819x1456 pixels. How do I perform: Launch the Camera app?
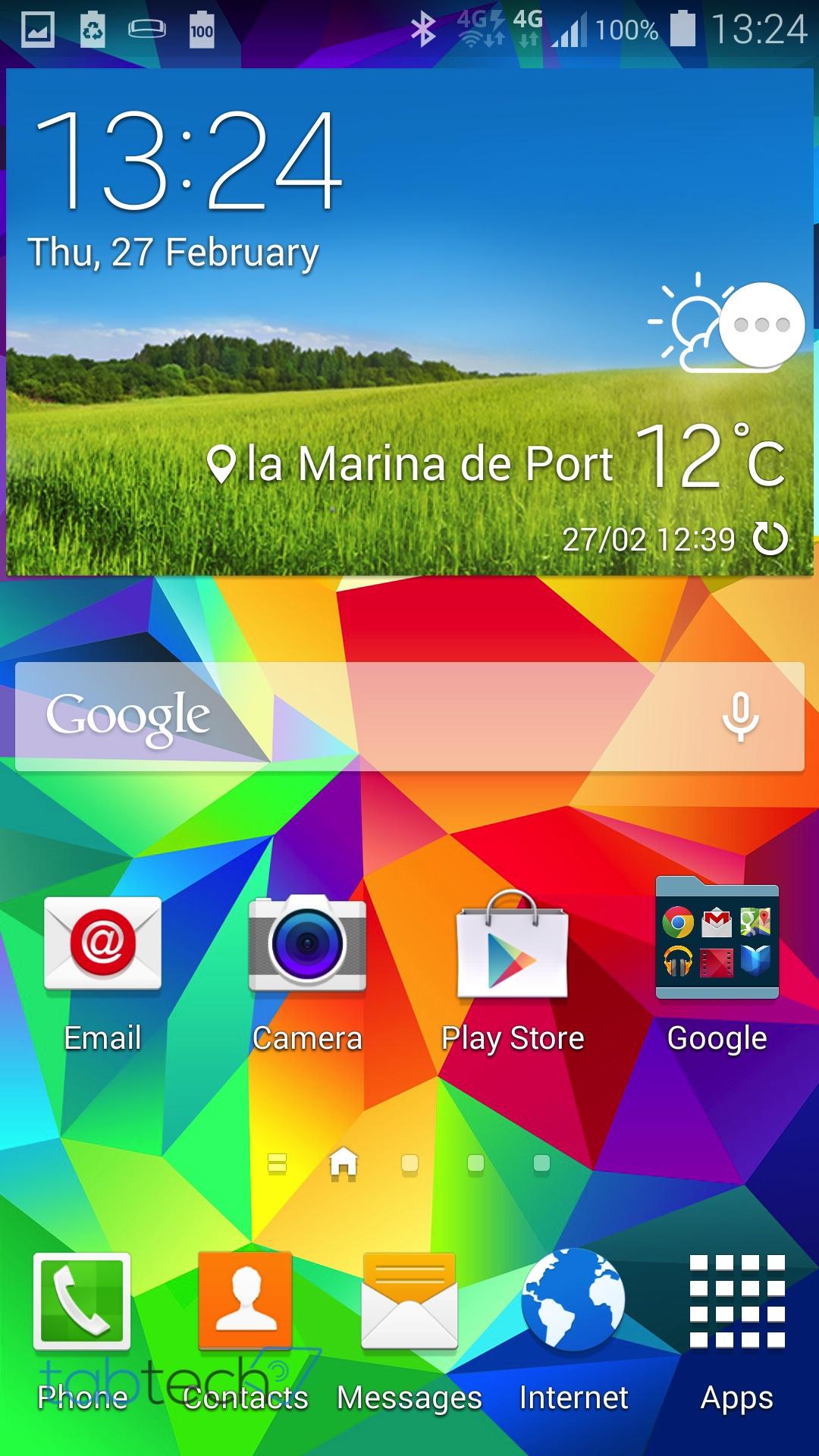[307, 944]
